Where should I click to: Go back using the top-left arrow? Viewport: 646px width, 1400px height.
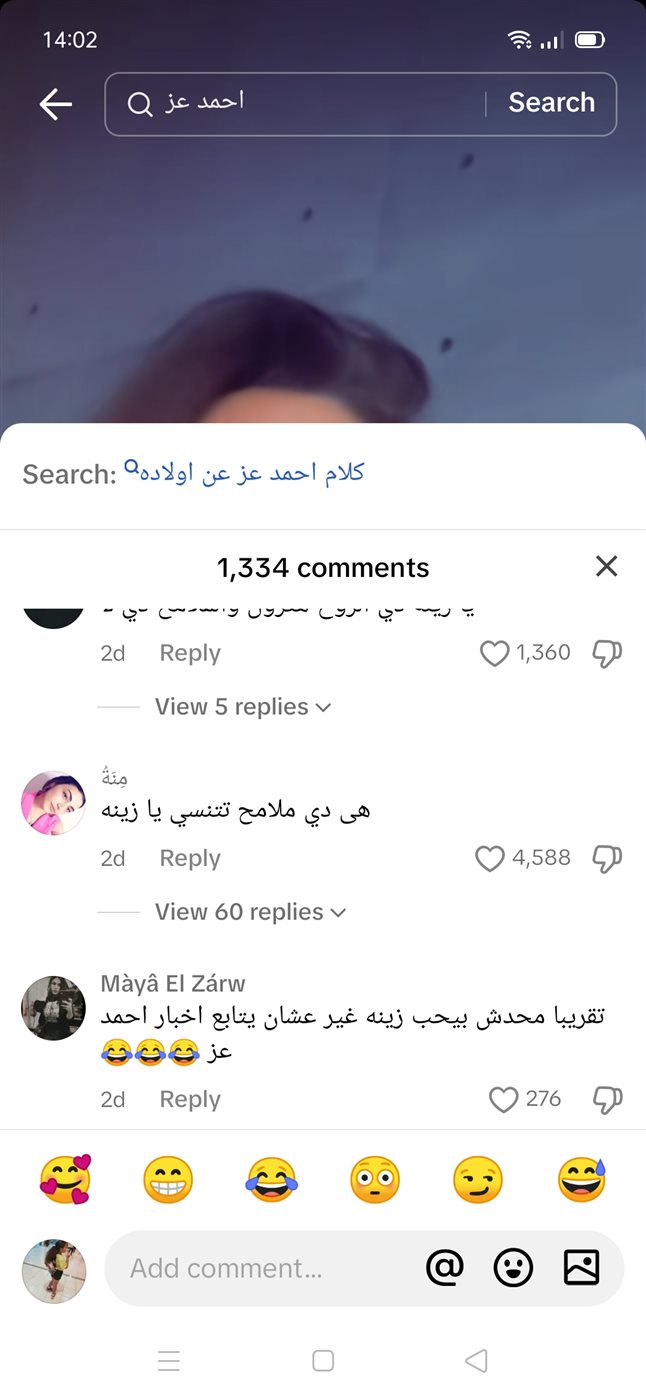(x=56, y=103)
